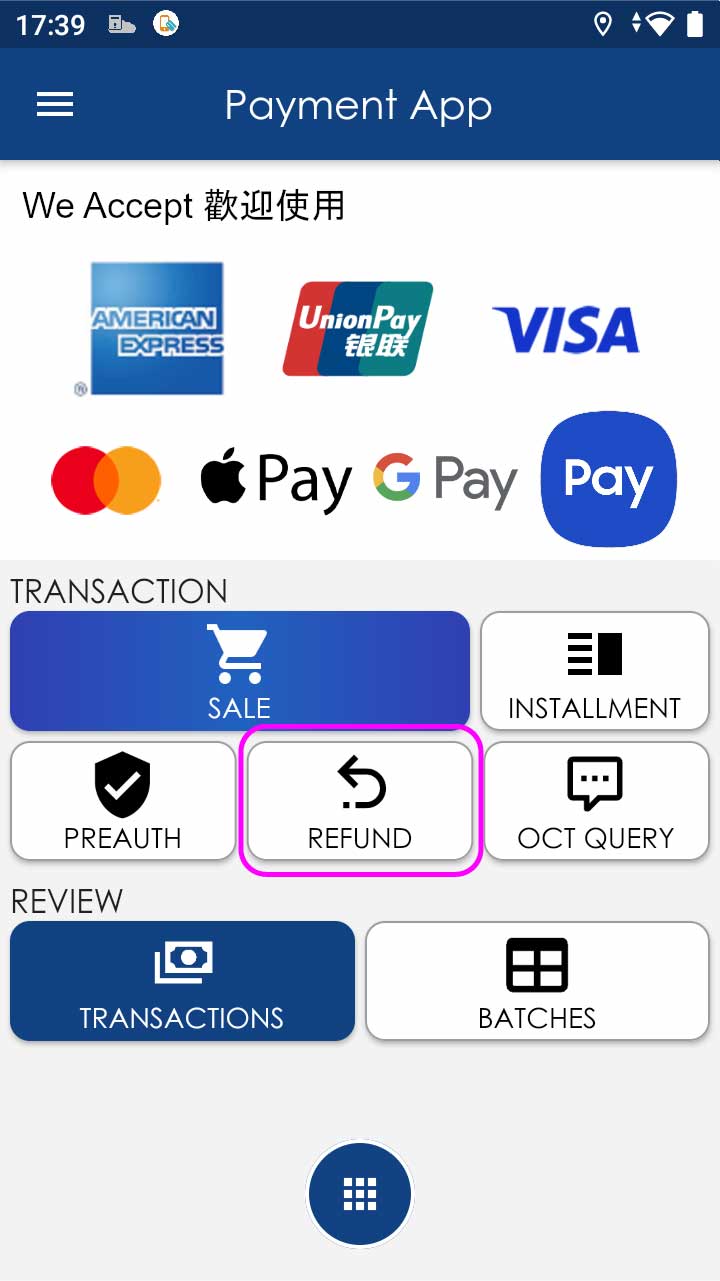The height and width of the screenshot is (1281, 720).
Task: Select the Installment option
Action: (x=595, y=670)
